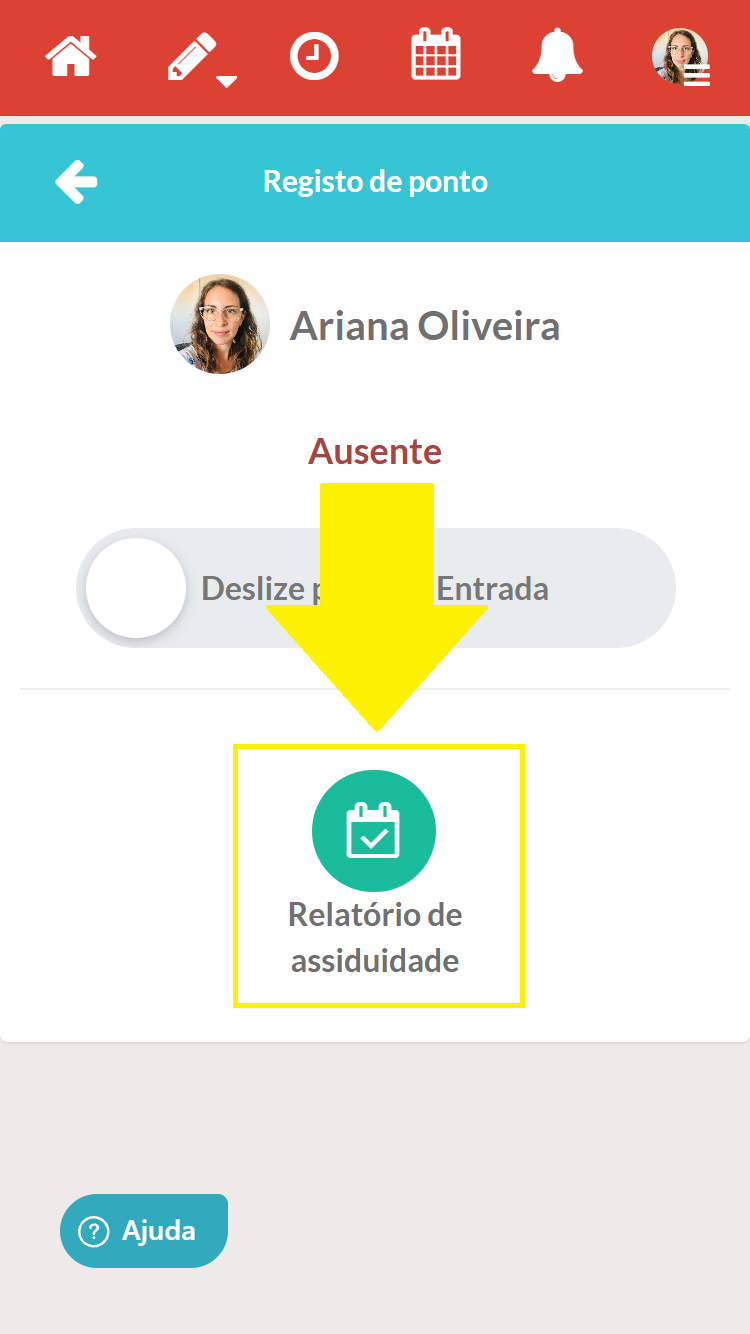Open the notifications bell

pyautogui.click(x=557, y=55)
